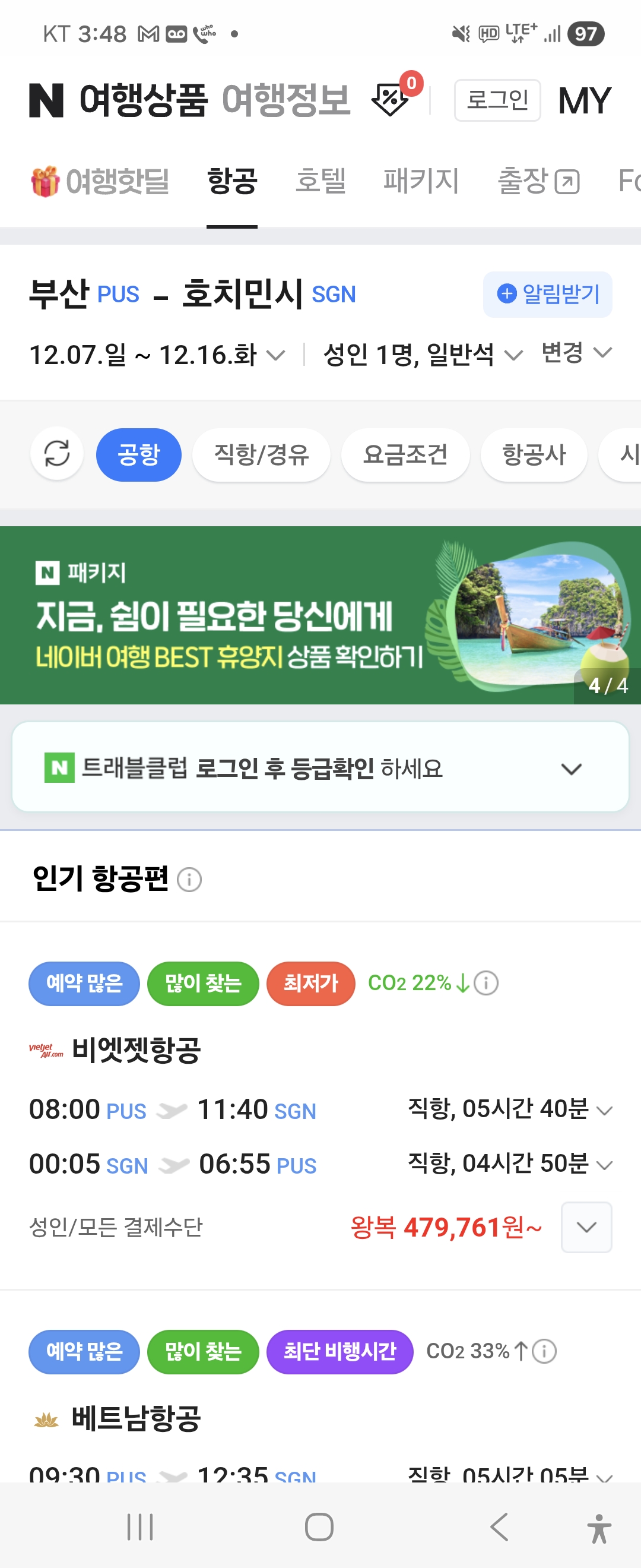Open the 항공사 filter
641x1568 pixels.
click(534, 455)
